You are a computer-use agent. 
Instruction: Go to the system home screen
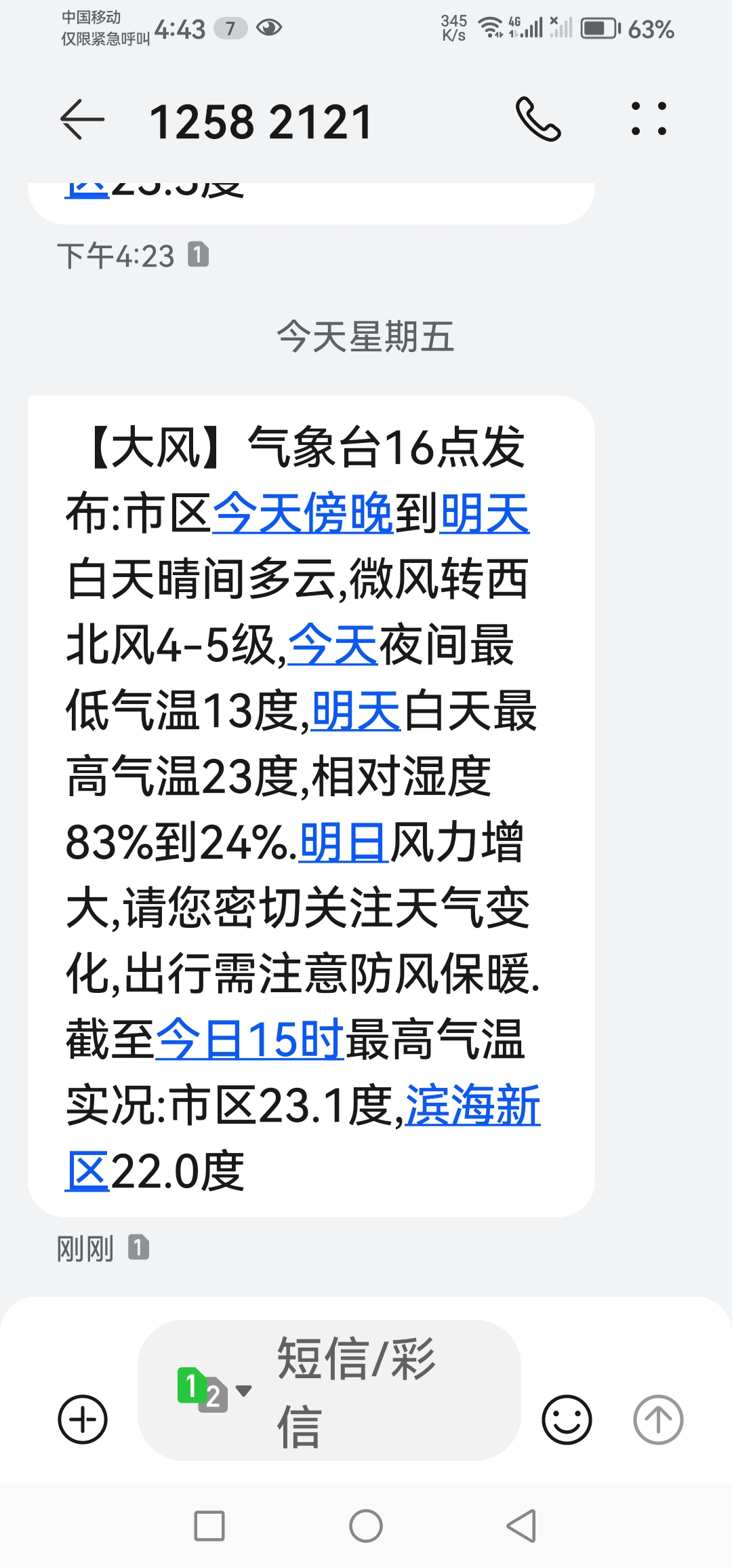[366, 1527]
